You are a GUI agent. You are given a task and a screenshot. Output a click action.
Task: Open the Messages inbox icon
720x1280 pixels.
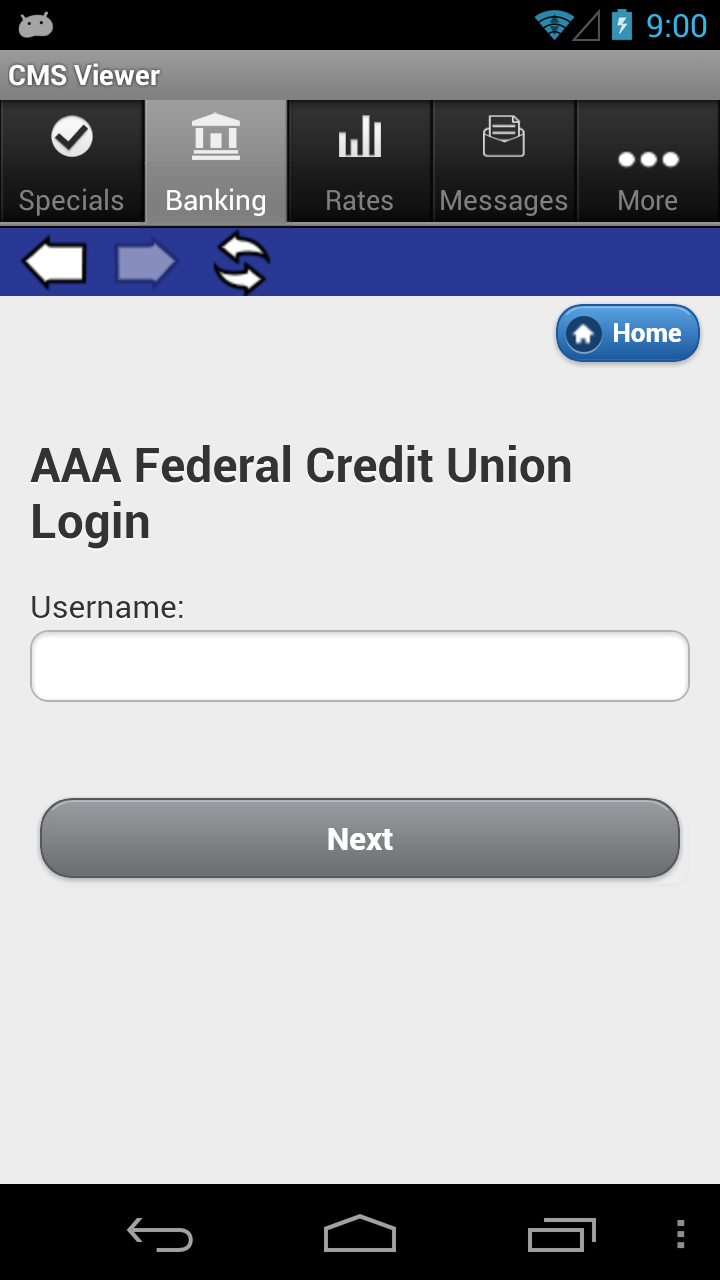coord(503,135)
